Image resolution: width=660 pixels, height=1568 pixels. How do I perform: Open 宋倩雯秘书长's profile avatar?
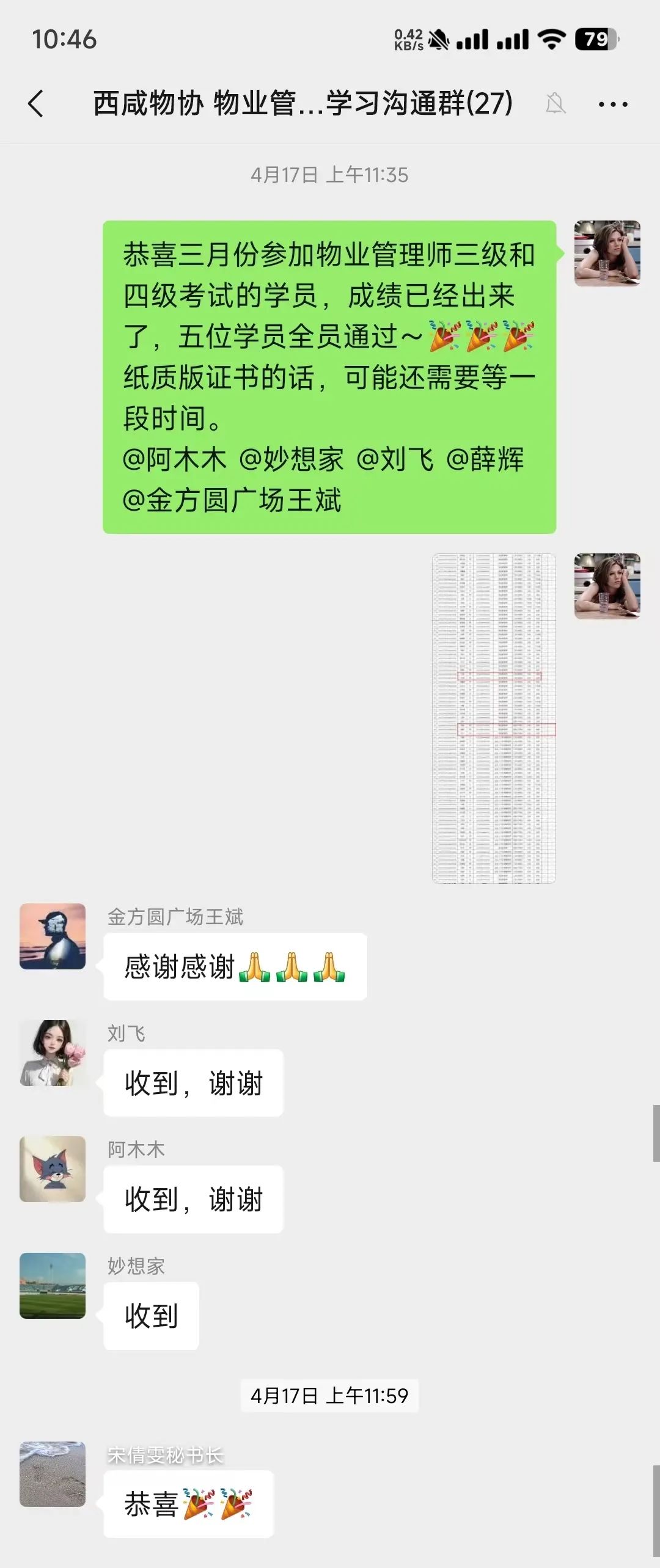53,1474
